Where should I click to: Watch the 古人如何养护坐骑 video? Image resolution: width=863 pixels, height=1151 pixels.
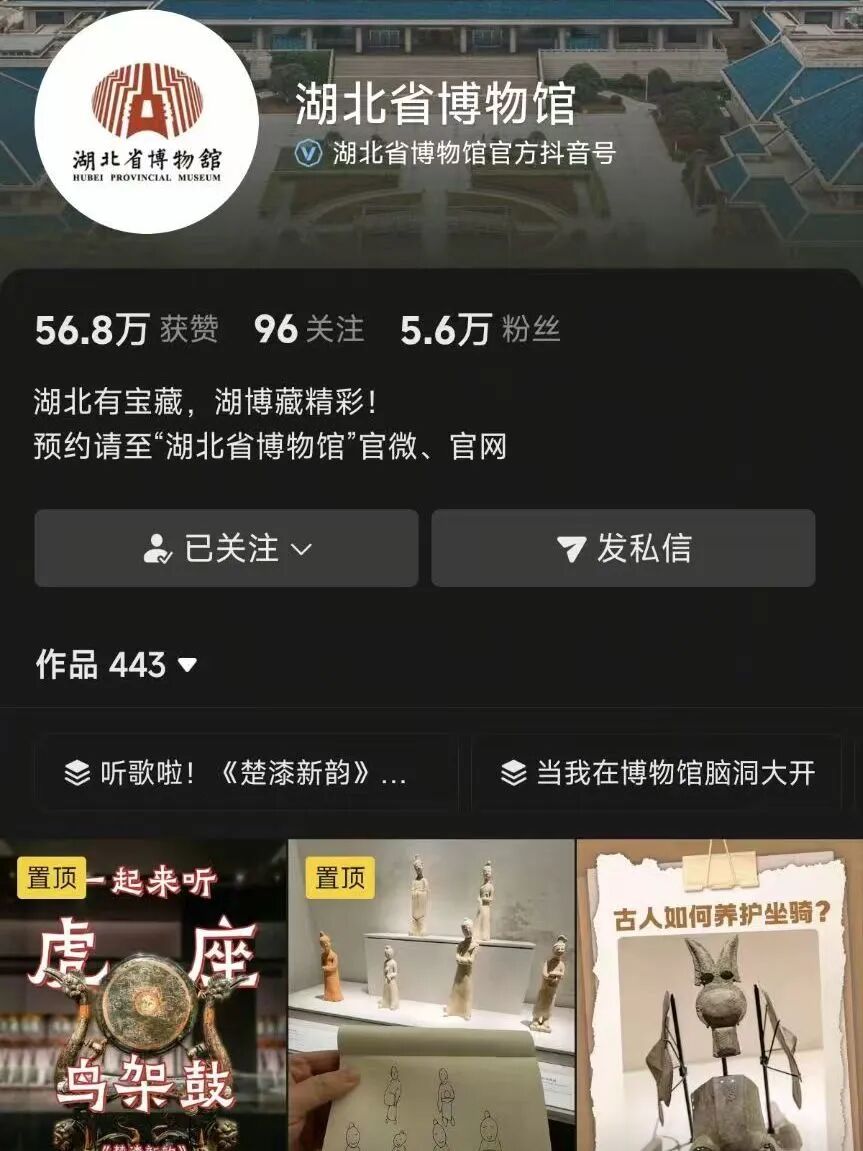click(x=719, y=995)
